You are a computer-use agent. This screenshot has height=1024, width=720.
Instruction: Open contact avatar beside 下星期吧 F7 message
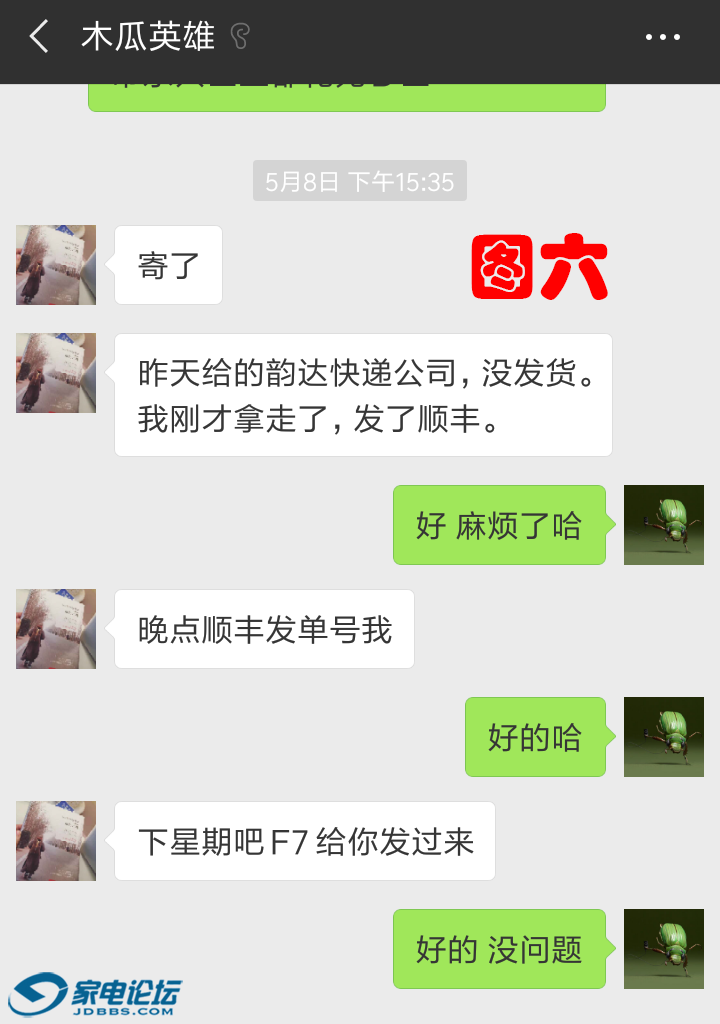tap(56, 841)
